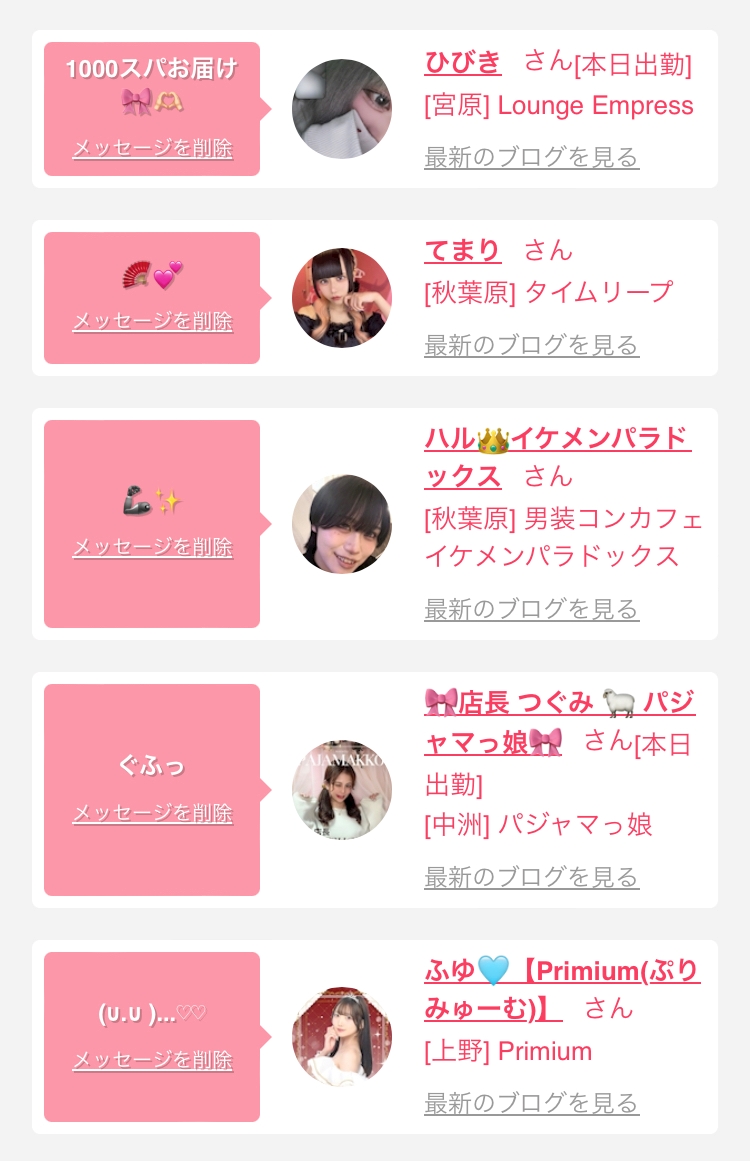
Task: Open ひびき's profile name link
Action: click(x=463, y=62)
